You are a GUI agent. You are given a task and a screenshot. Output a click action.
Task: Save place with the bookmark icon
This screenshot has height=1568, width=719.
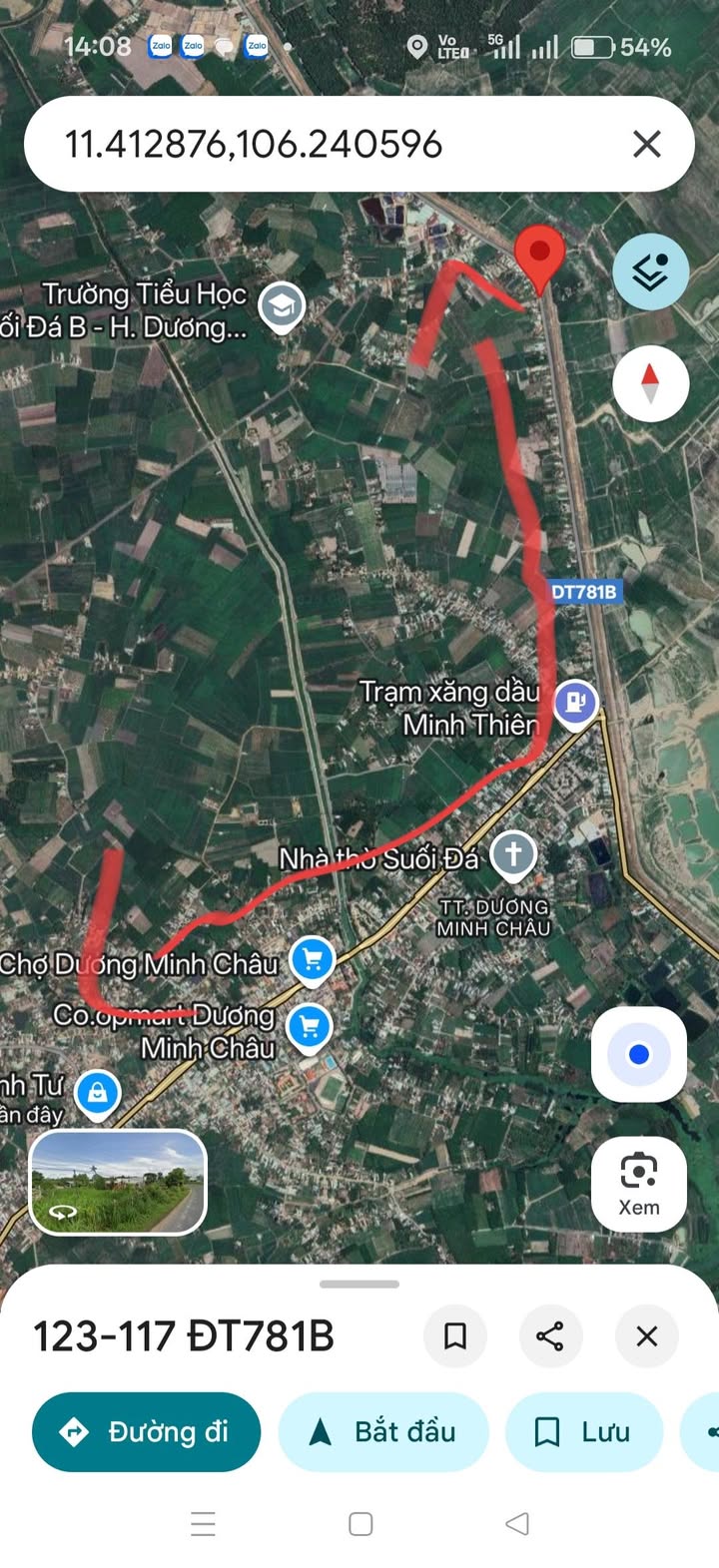455,1336
